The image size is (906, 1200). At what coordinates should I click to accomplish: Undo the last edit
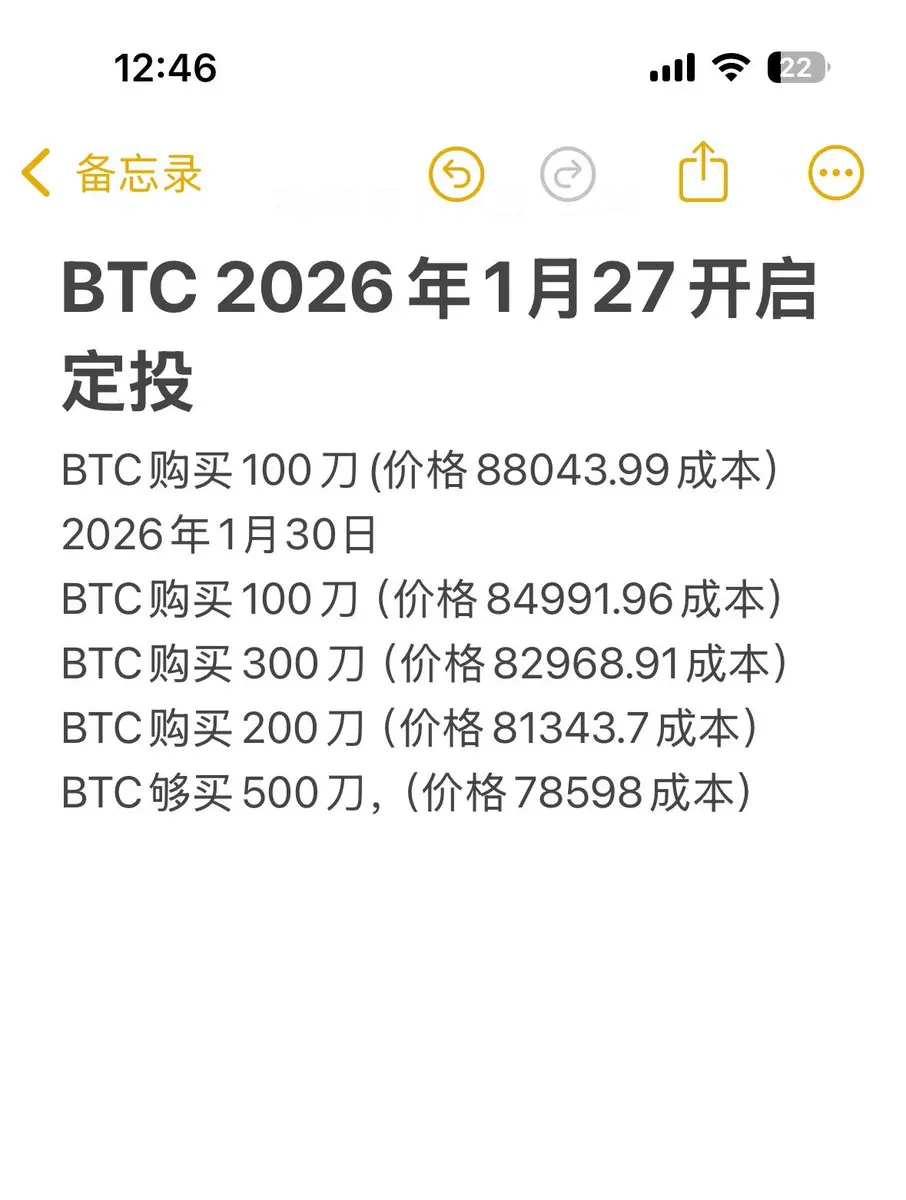coord(456,175)
